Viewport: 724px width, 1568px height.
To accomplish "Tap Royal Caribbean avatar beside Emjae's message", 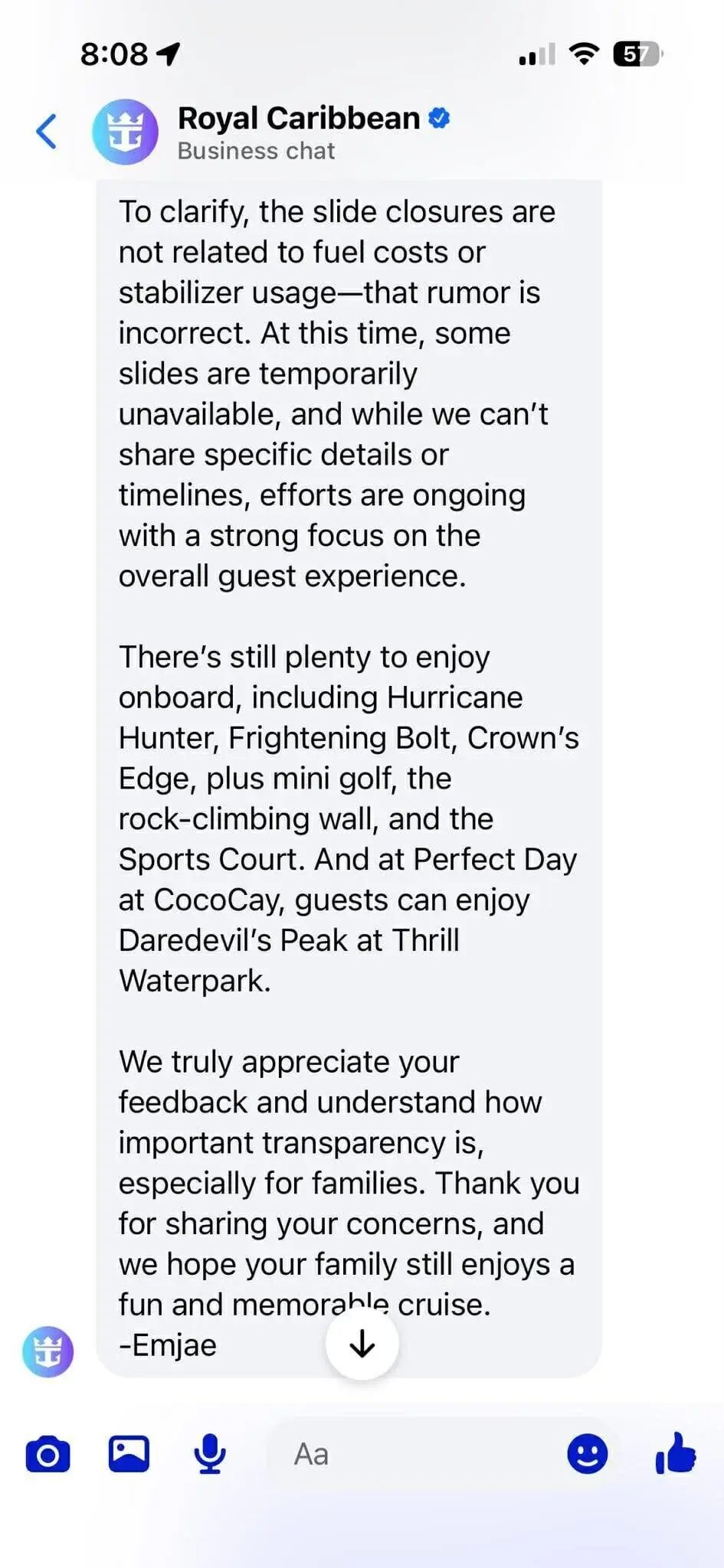I will (48, 1351).
